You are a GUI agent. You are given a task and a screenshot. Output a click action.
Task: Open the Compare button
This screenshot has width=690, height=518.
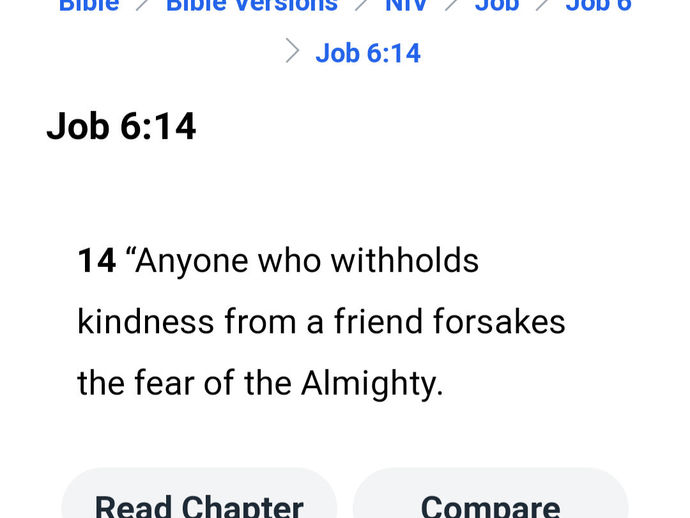(x=490, y=498)
